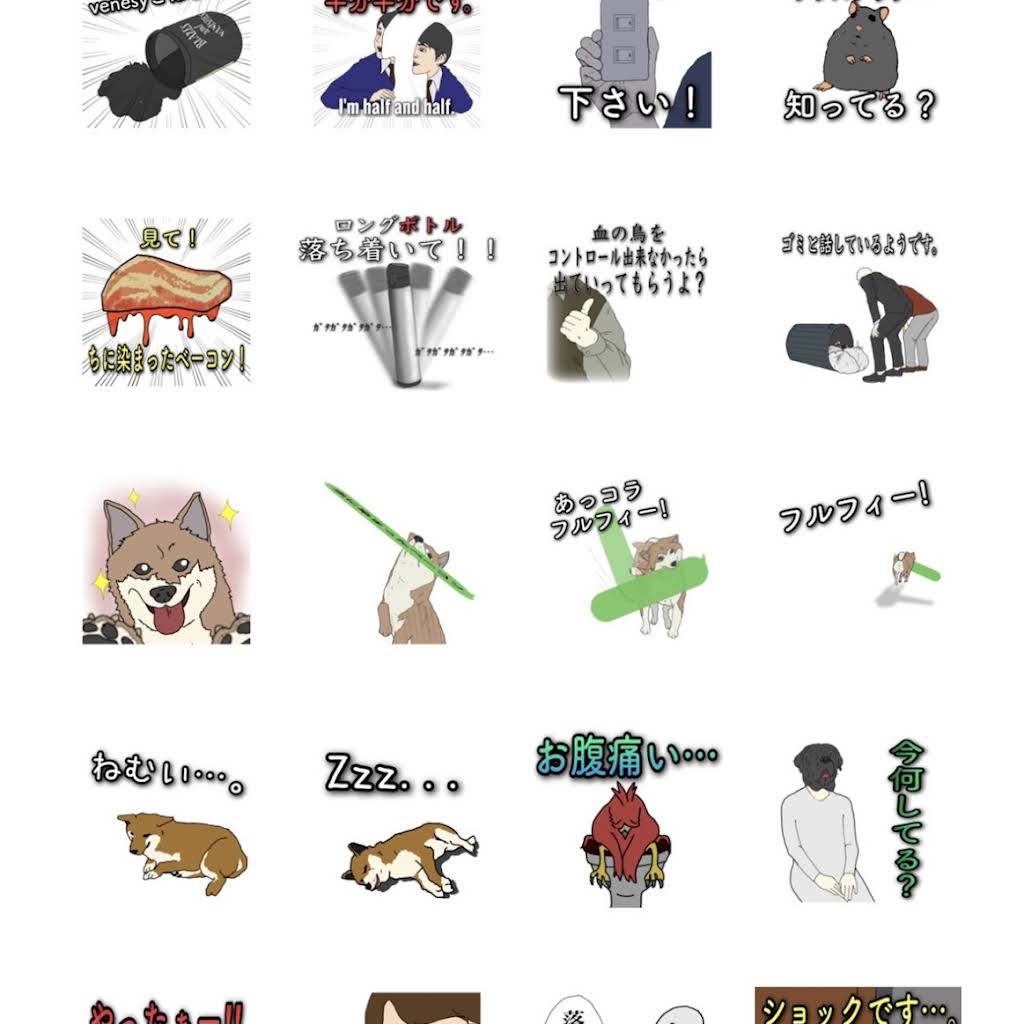Preview the ねむい sleepy dog sticker
The image size is (1024, 1024).
point(166,822)
